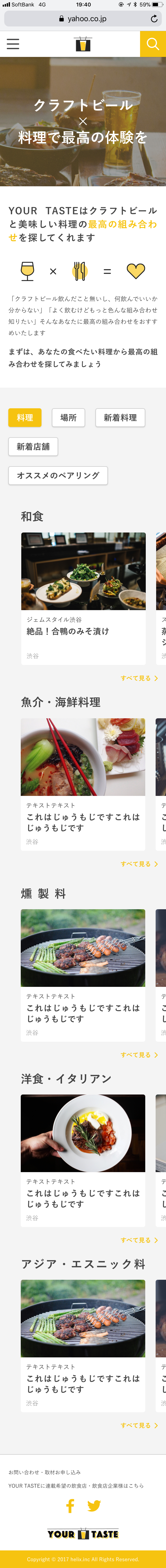Viewport: 166px width, 1568px height.
Task: Open the dish card under アジア・エスニック料
Action: (83, 1345)
